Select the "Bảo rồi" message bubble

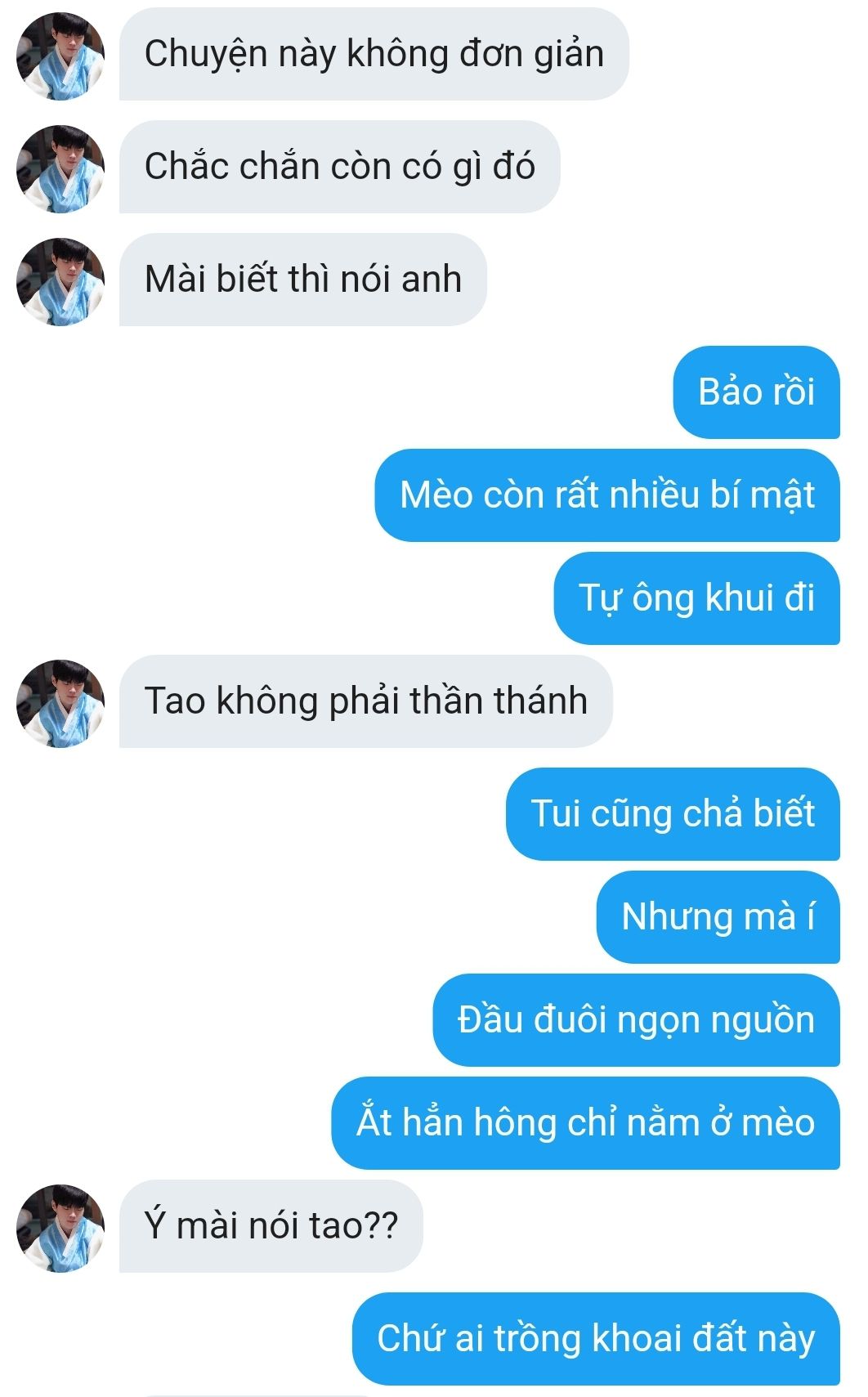(x=756, y=392)
